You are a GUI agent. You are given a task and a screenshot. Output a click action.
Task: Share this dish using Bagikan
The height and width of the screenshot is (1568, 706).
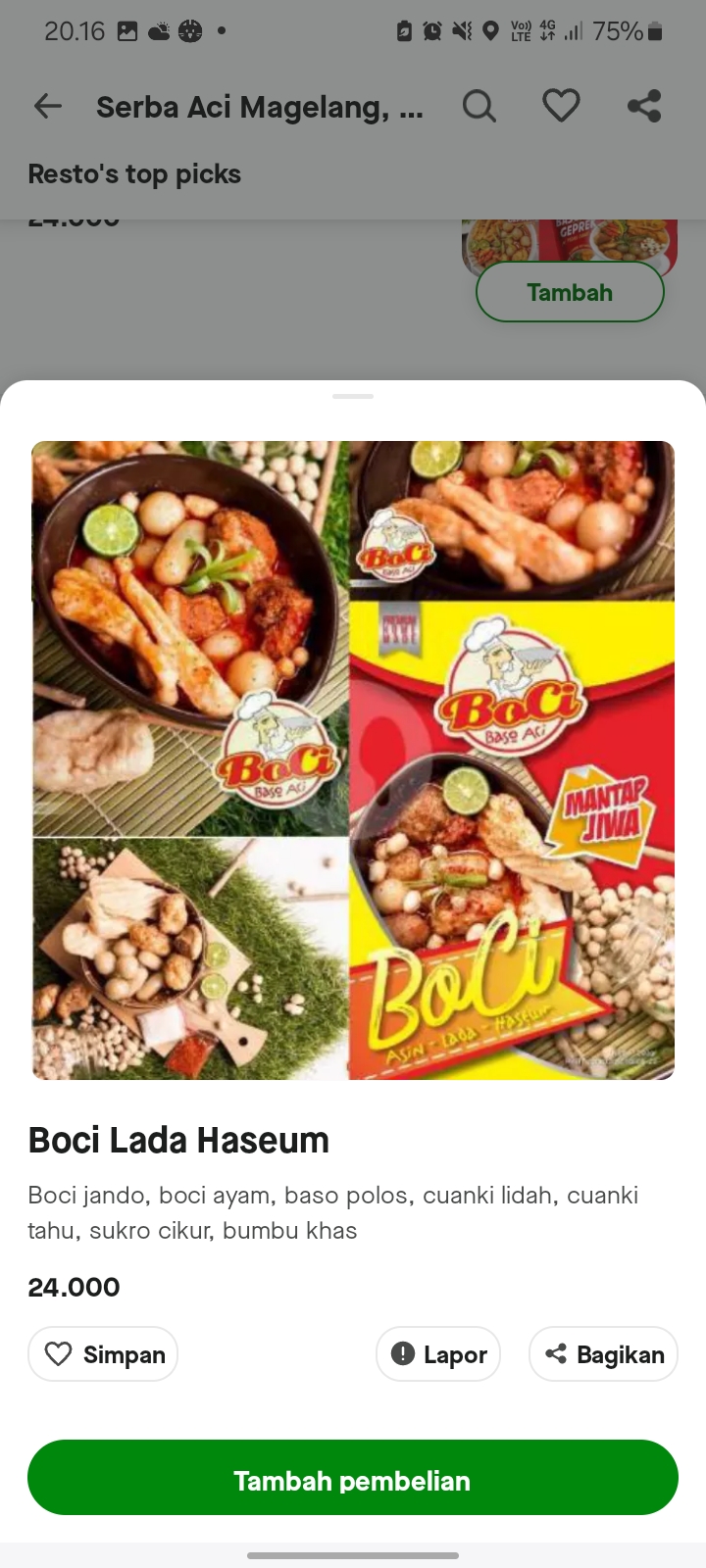(x=603, y=1354)
